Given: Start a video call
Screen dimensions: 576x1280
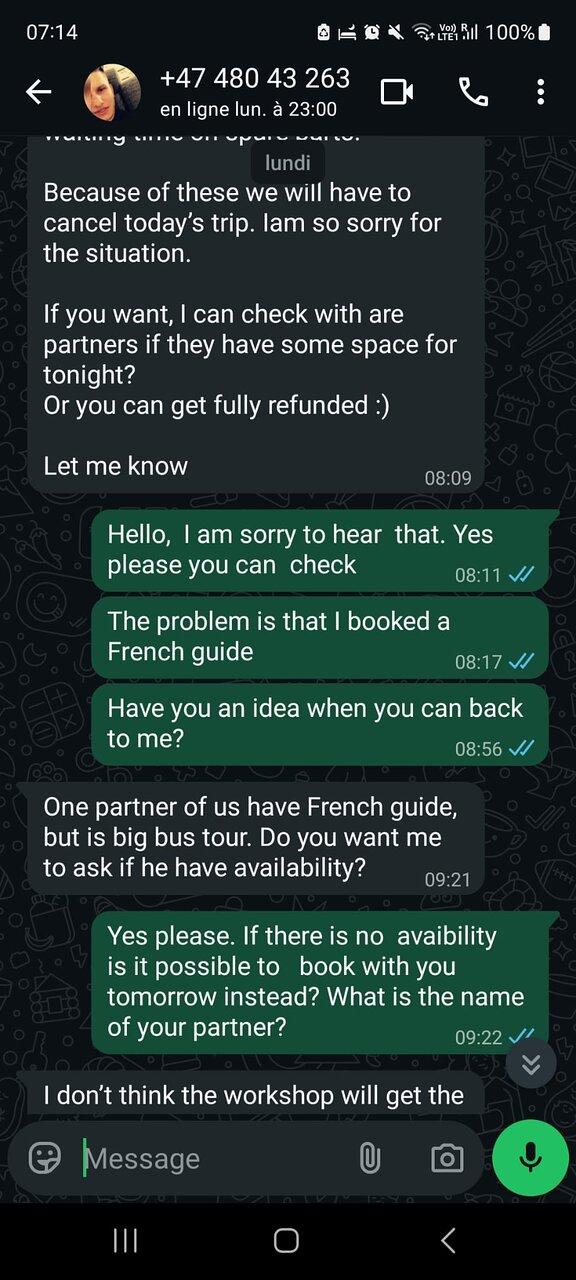Looking at the screenshot, I should pos(397,92).
